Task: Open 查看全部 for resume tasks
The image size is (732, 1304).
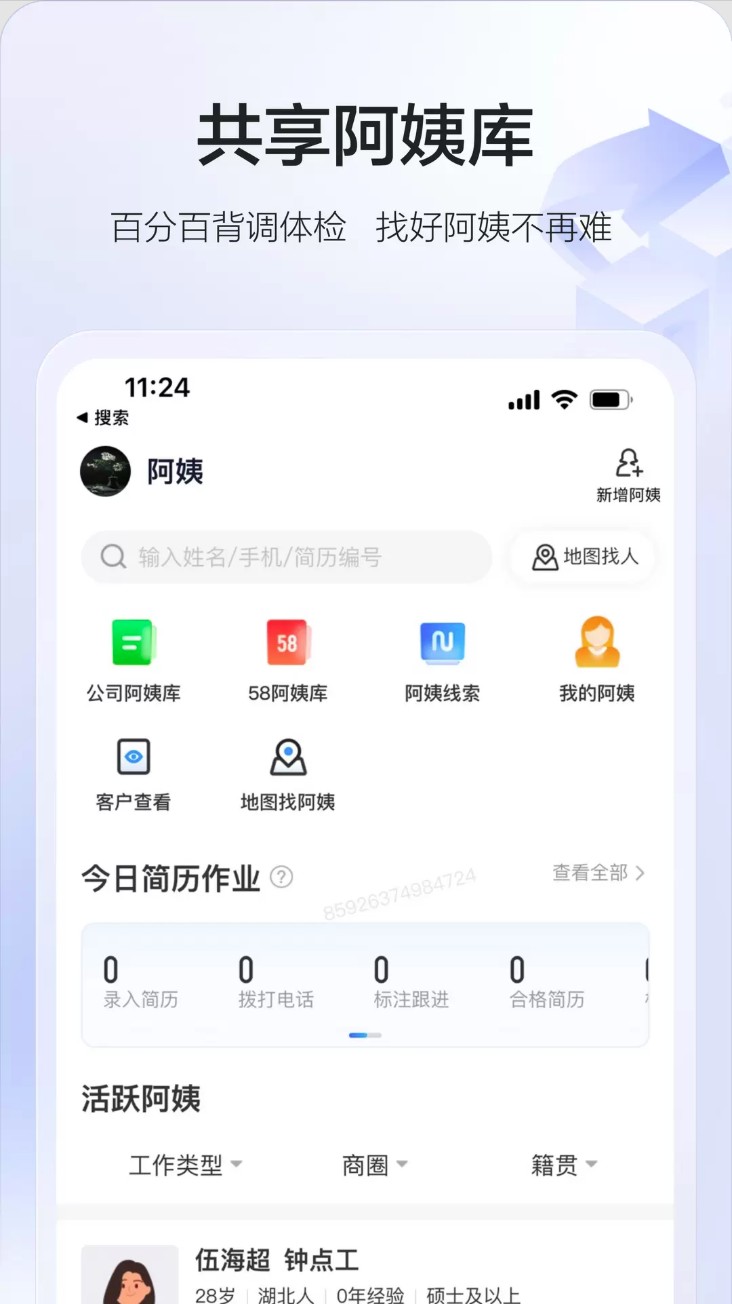Action: pos(600,872)
